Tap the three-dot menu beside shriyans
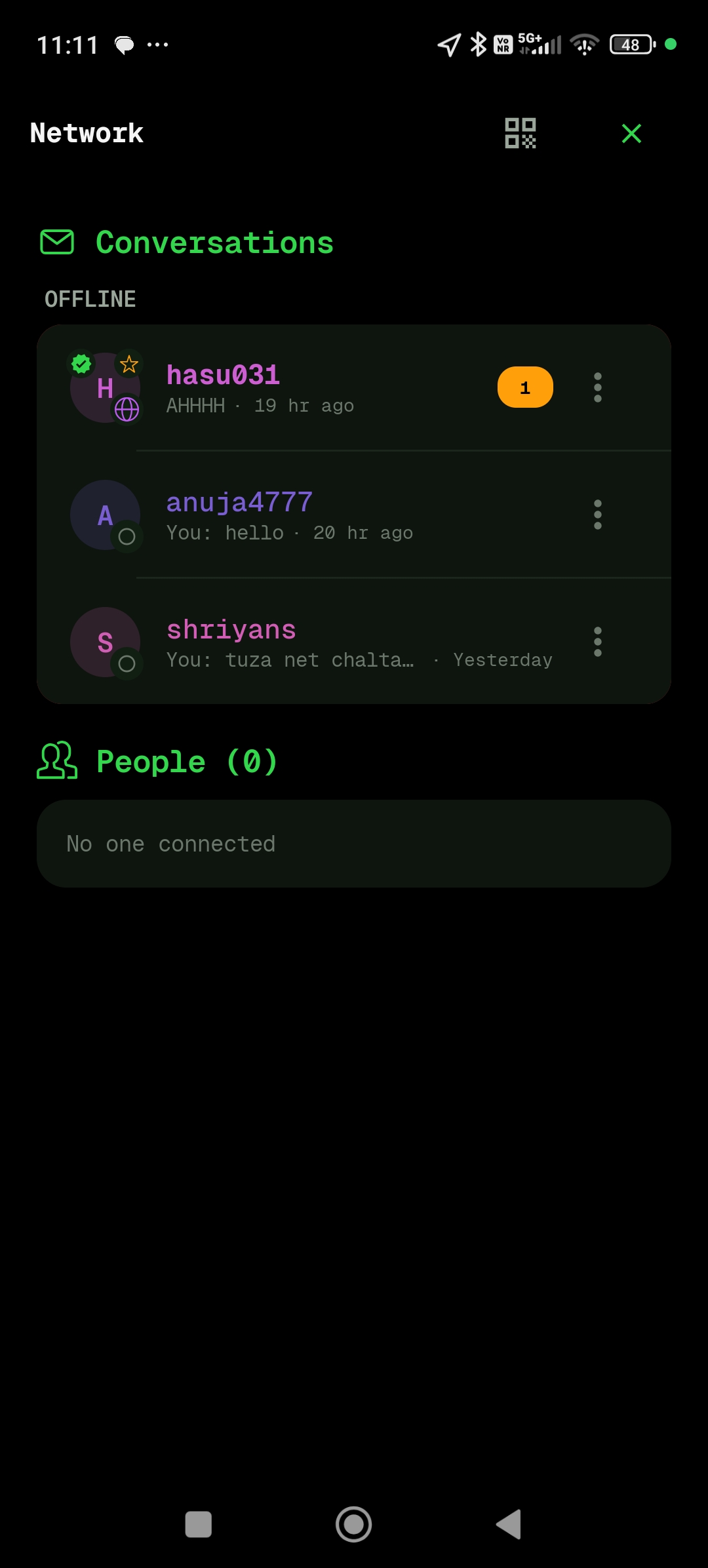Screen dimensions: 708x1568 (x=597, y=642)
